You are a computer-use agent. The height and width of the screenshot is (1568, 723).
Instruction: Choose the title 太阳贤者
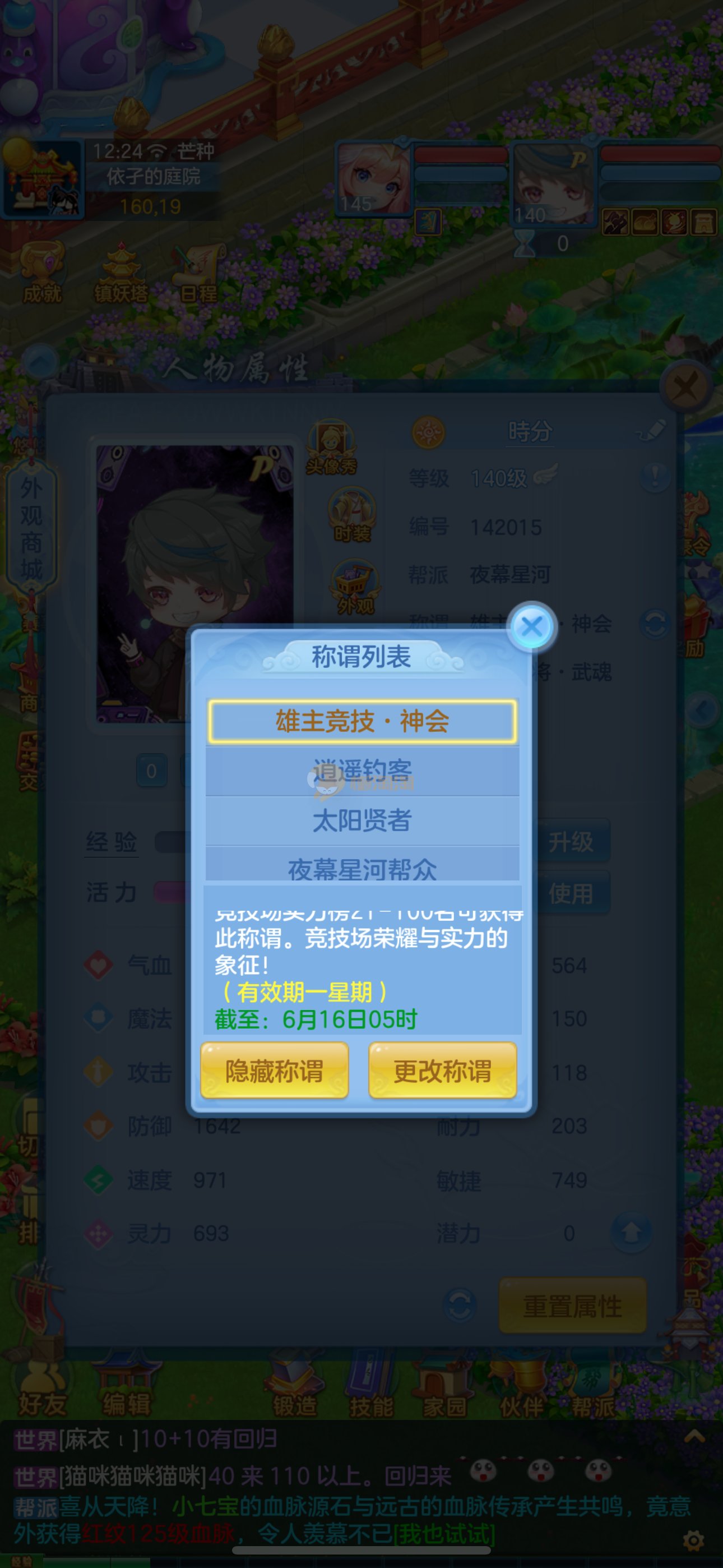click(362, 820)
